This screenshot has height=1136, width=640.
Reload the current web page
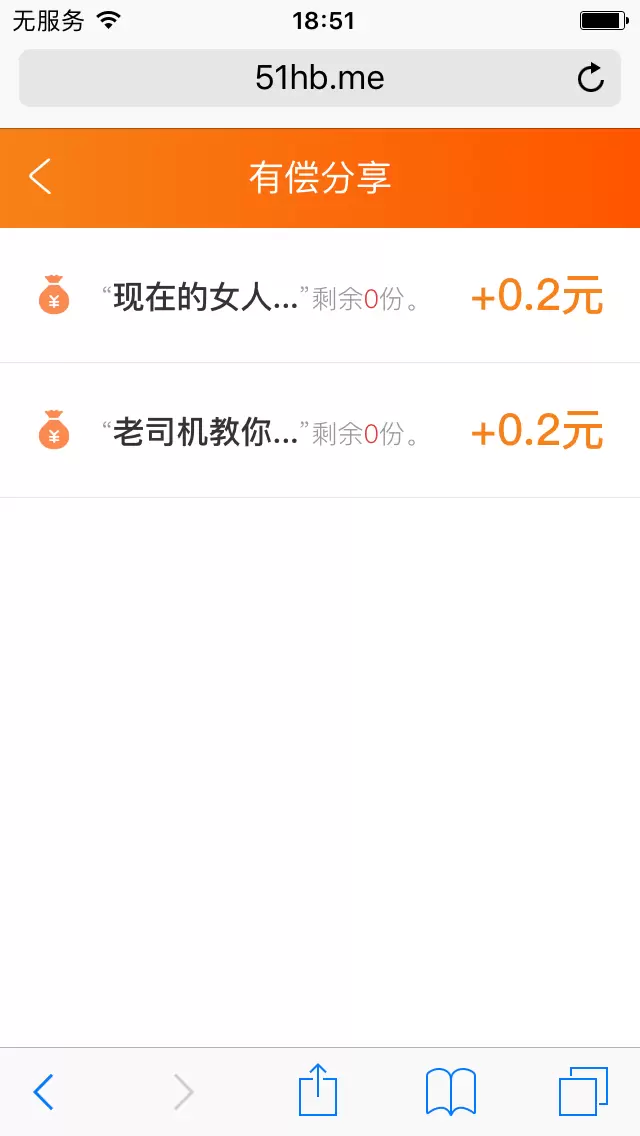[591, 78]
